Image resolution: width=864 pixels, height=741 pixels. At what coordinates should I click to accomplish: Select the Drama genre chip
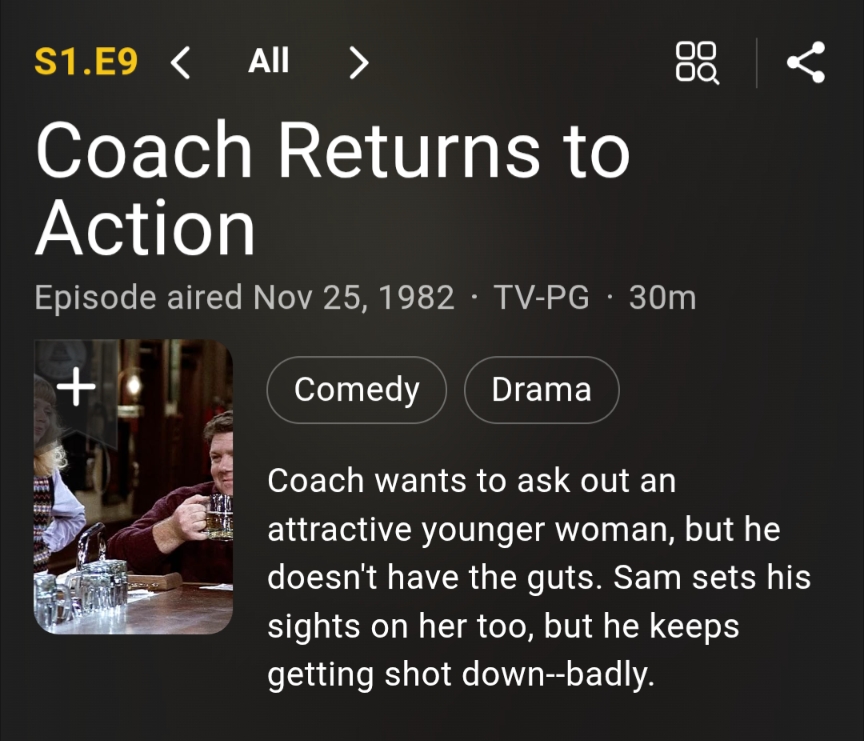(x=541, y=390)
